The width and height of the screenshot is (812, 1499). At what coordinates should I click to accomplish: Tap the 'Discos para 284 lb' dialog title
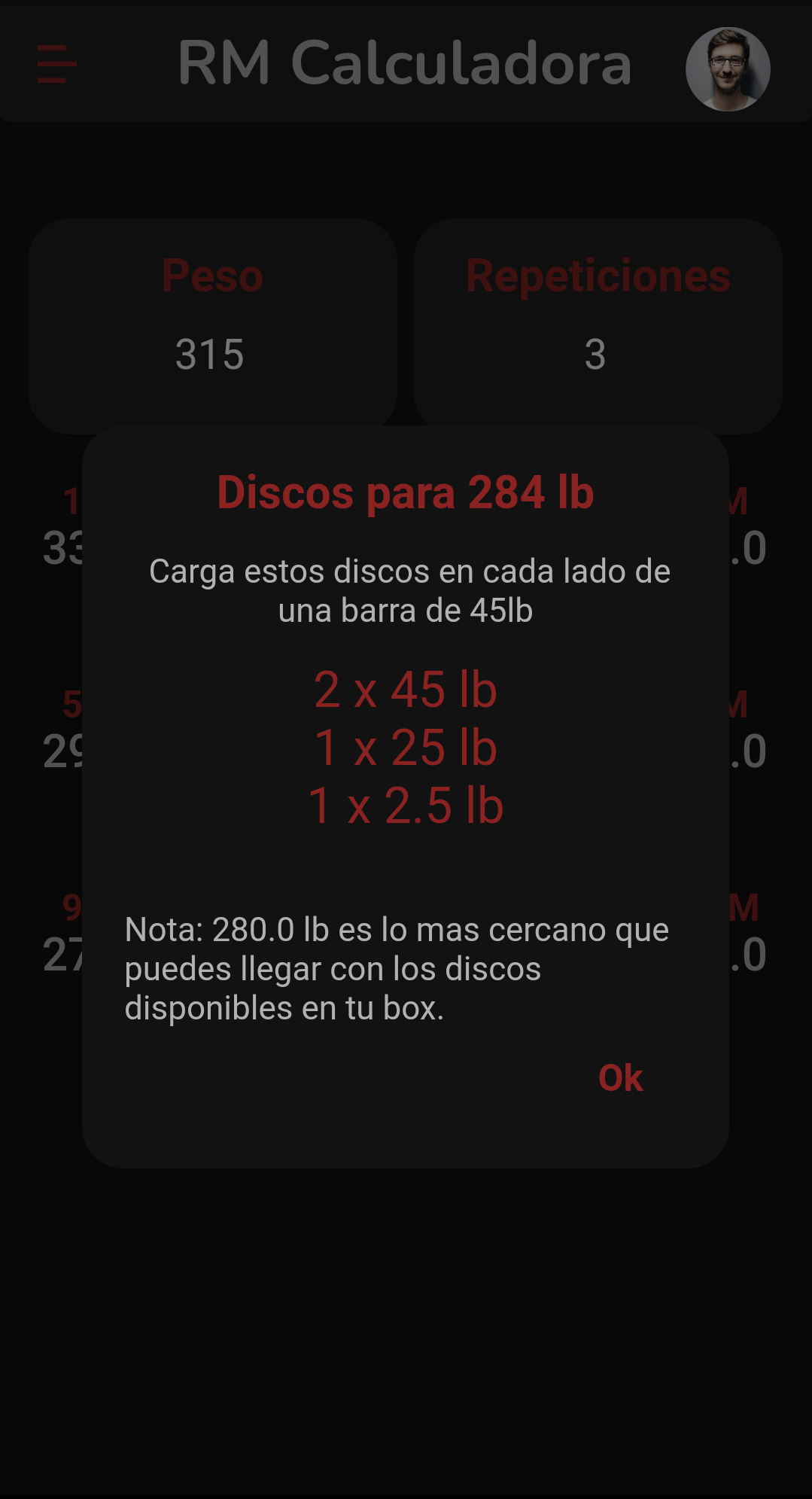point(405,493)
